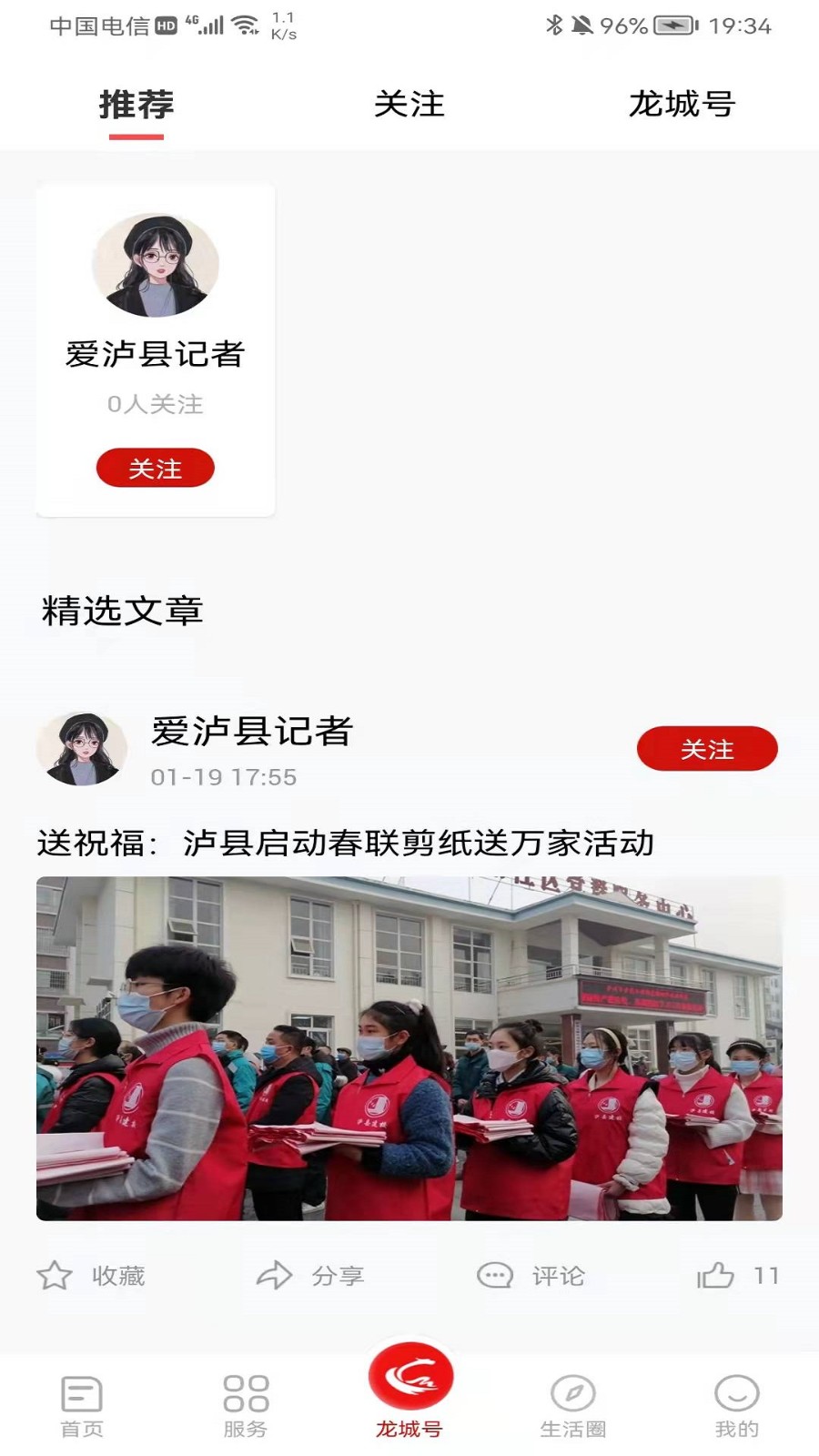Image resolution: width=819 pixels, height=1456 pixels.
Task: Add the article to 收藏 favorites
Action: tap(91, 1276)
